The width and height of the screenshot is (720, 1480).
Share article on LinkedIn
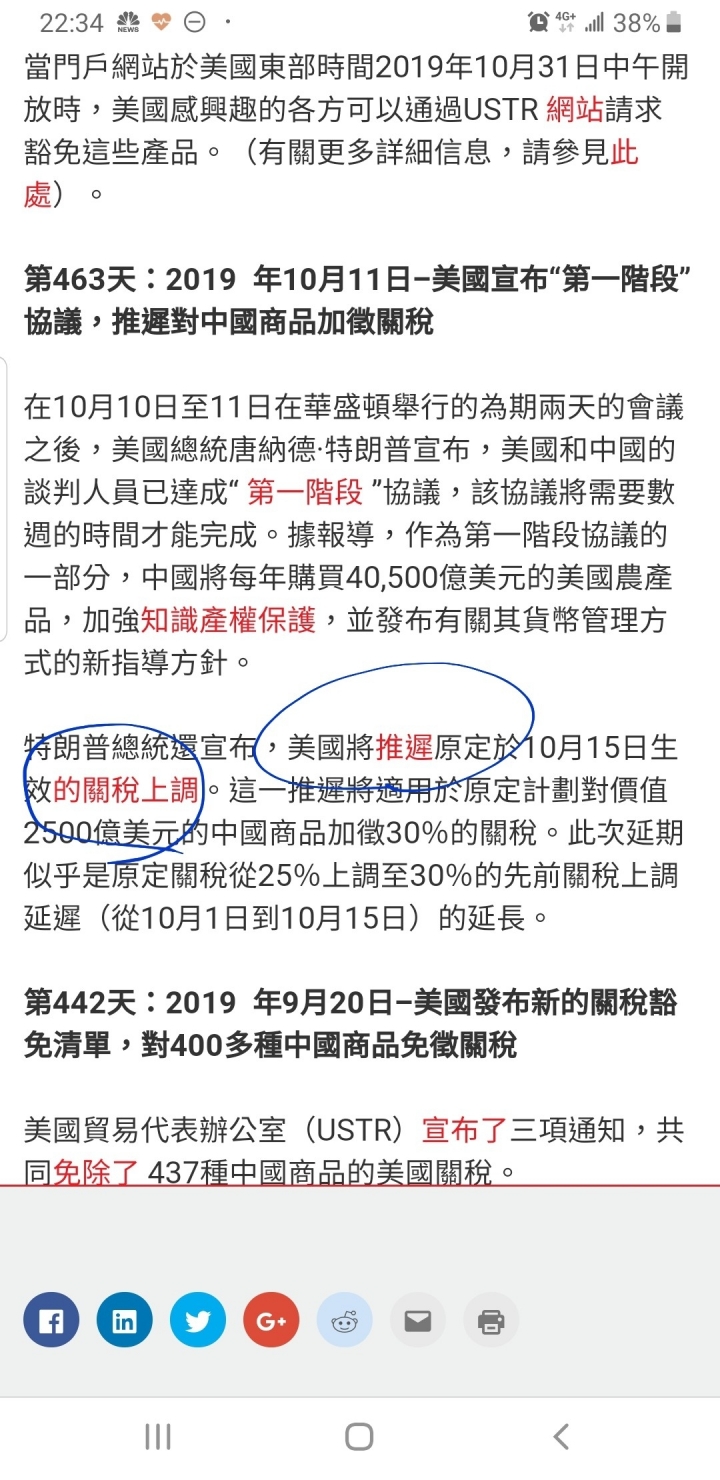click(x=124, y=1321)
